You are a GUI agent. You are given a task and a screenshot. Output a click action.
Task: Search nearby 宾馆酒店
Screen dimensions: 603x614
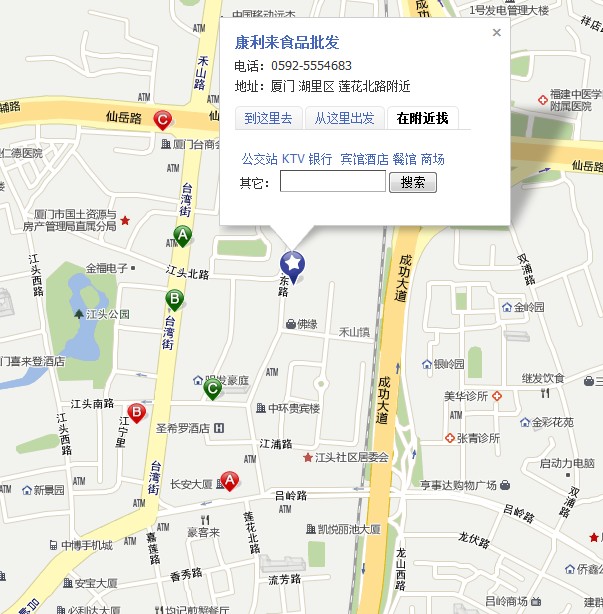pyautogui.click(x=364, y=159)
